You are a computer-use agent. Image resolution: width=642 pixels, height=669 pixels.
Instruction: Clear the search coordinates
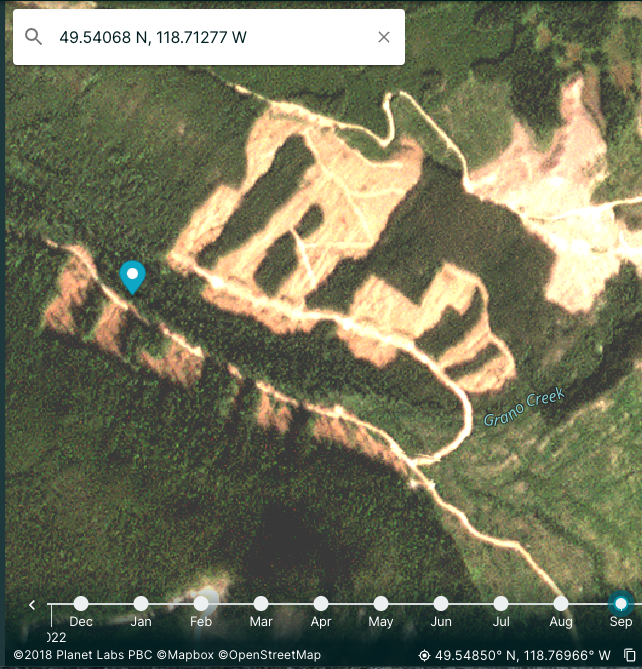[384, 37]
